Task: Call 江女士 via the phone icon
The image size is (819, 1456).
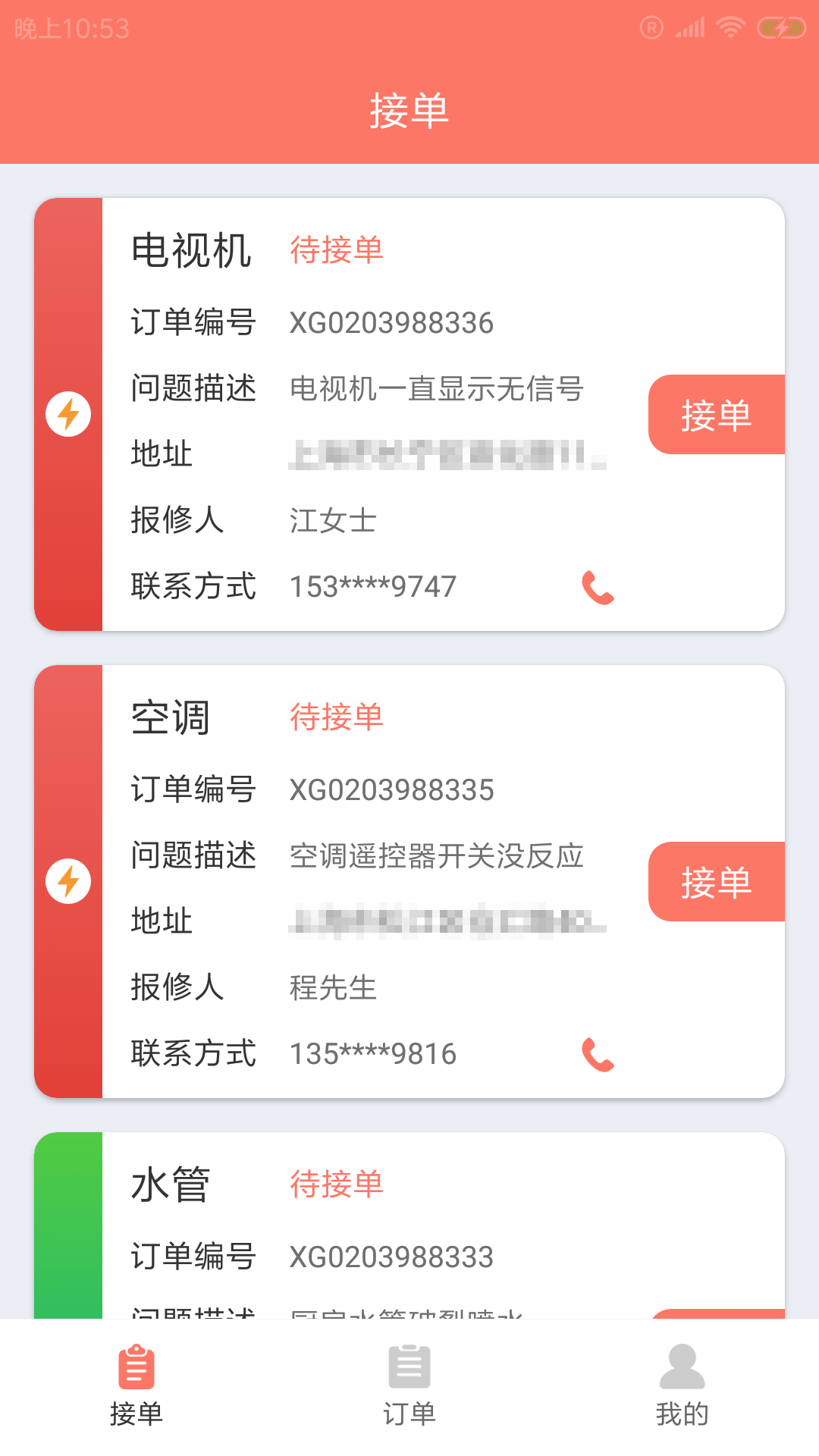Action: (x=598, y=588)
